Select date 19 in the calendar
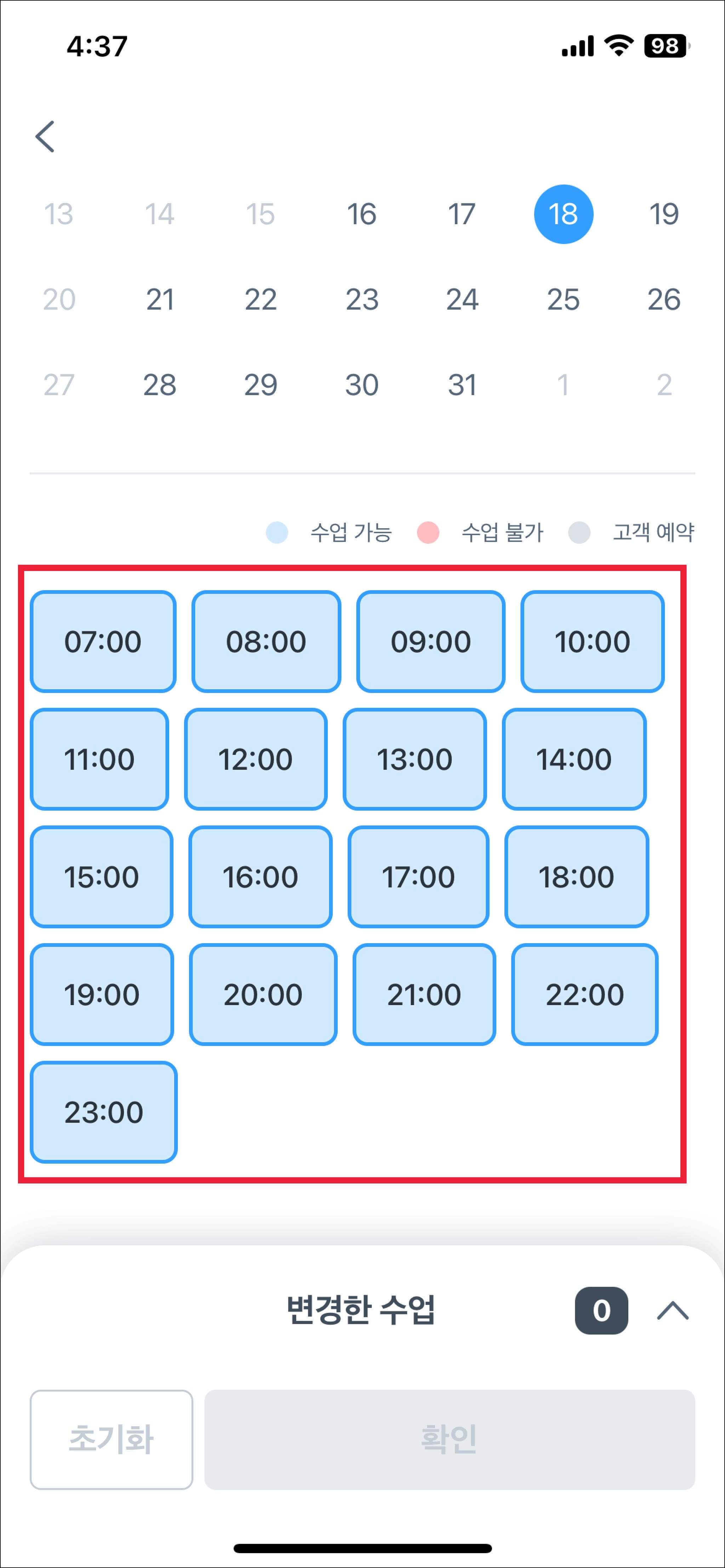The height and width of the screenshot is (1568, 725). (663, 214)
